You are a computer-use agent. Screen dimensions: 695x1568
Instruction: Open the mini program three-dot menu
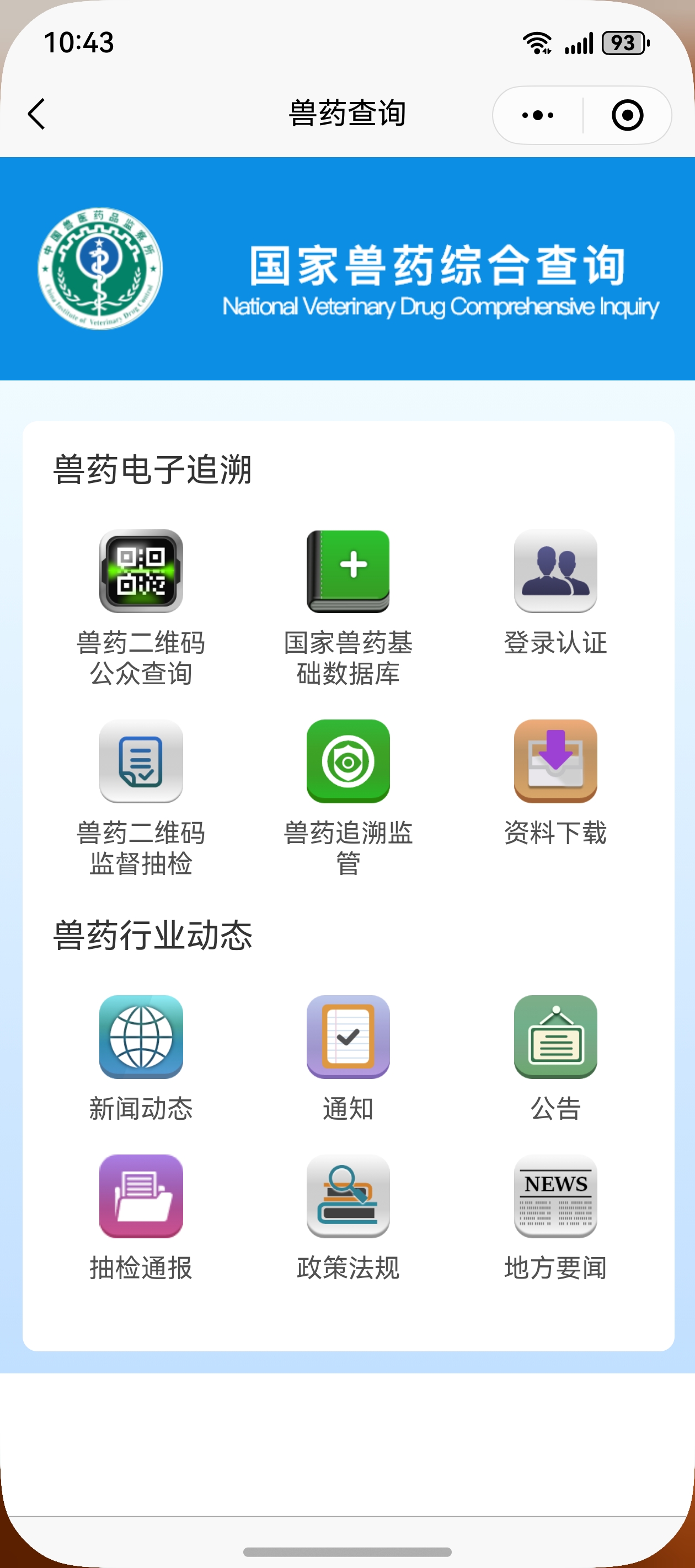tap(538, 115)
